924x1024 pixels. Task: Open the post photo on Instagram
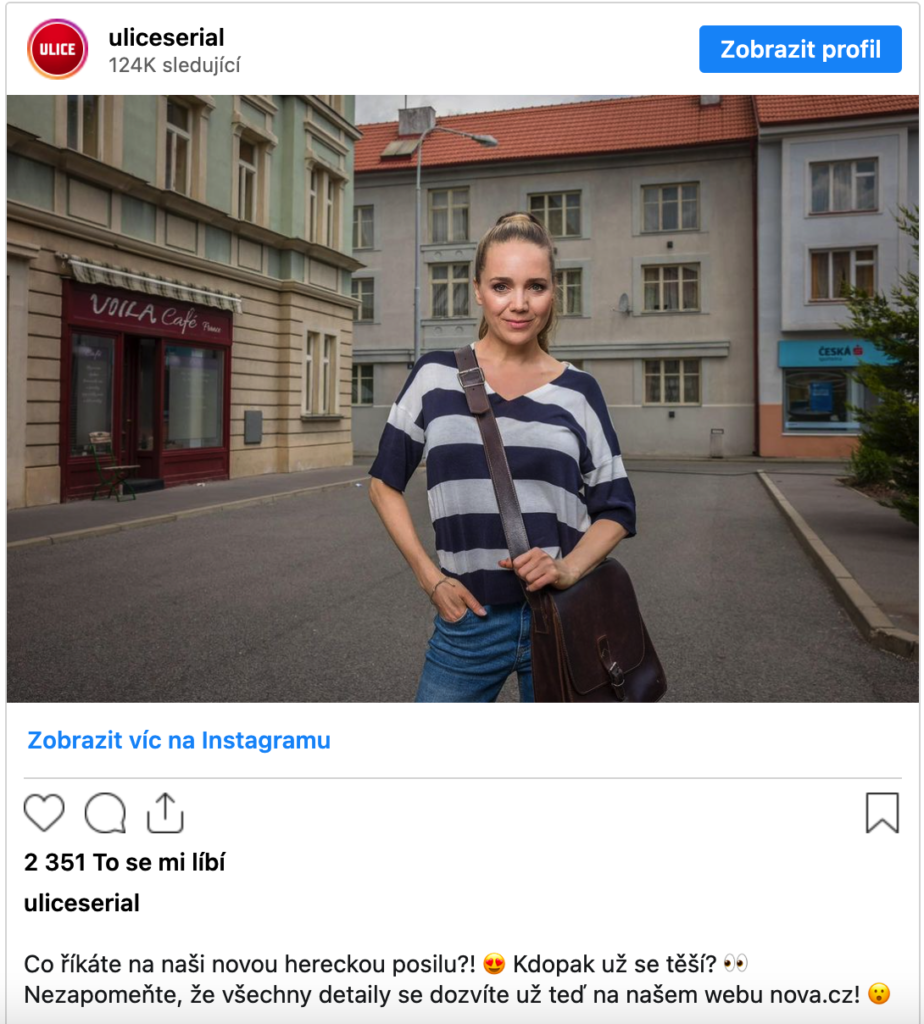[x=462, y=398]
